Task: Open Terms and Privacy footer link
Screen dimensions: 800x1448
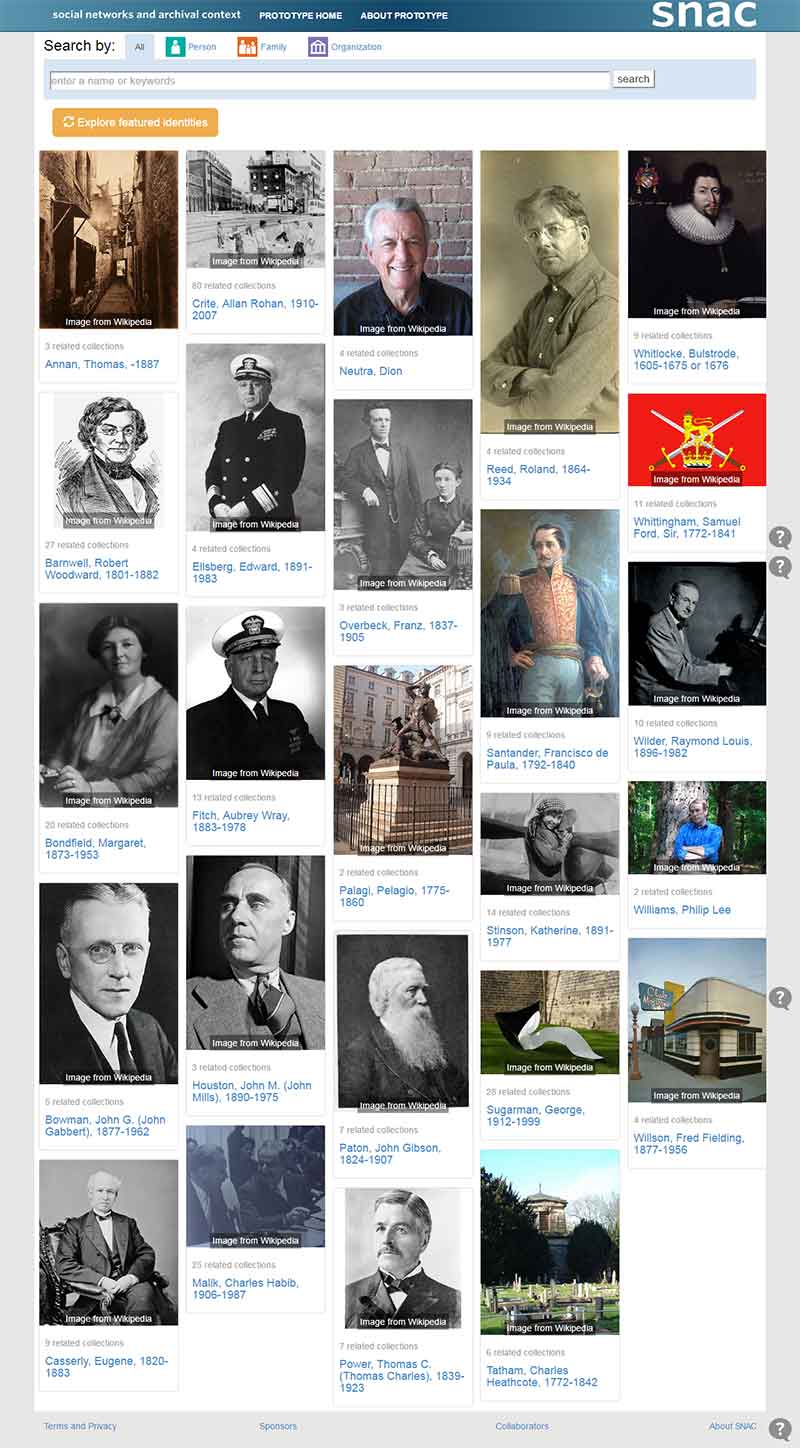Action: (80, 1426)
